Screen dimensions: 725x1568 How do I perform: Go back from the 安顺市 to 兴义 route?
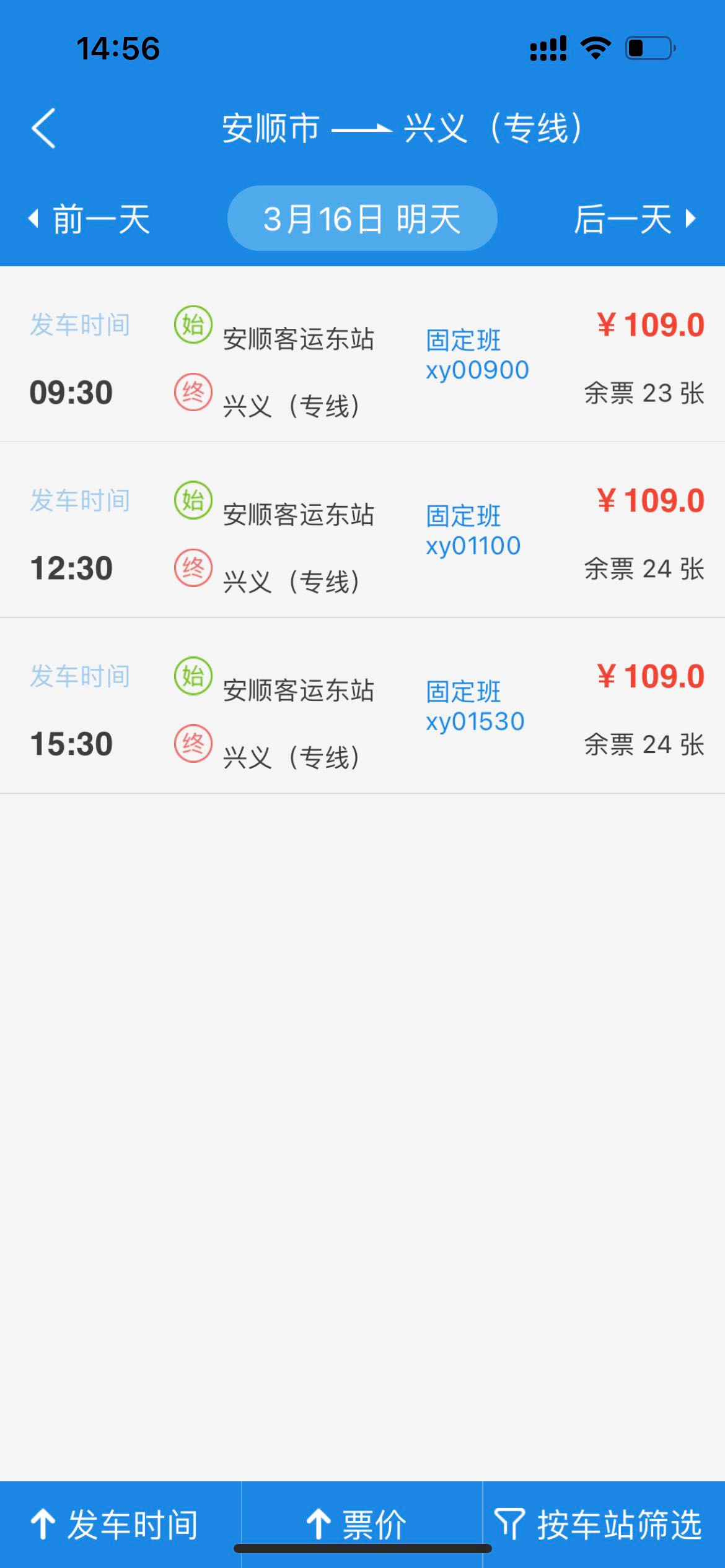[43, 128]
